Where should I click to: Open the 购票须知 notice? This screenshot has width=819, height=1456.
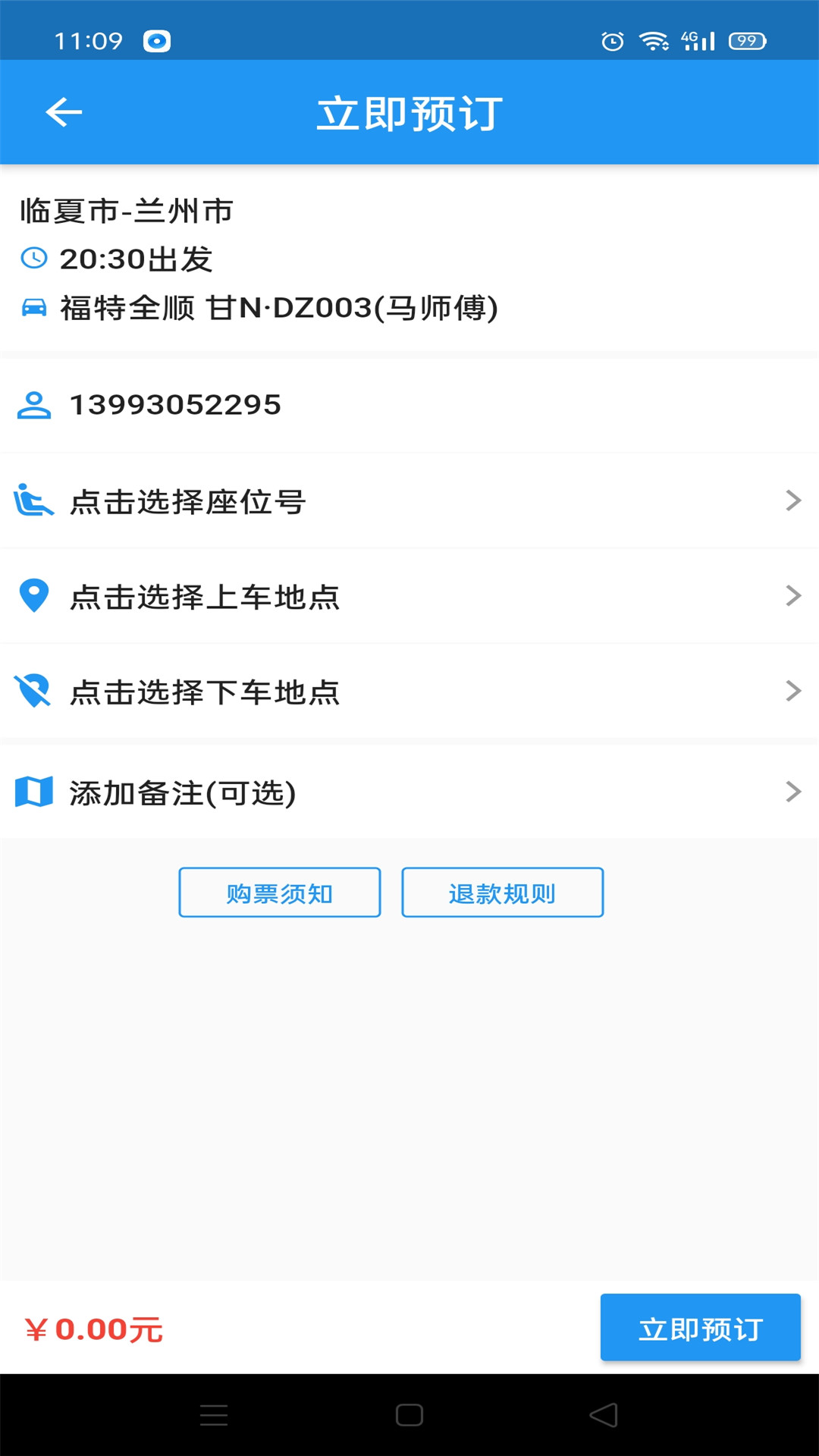tap(279, 893)
